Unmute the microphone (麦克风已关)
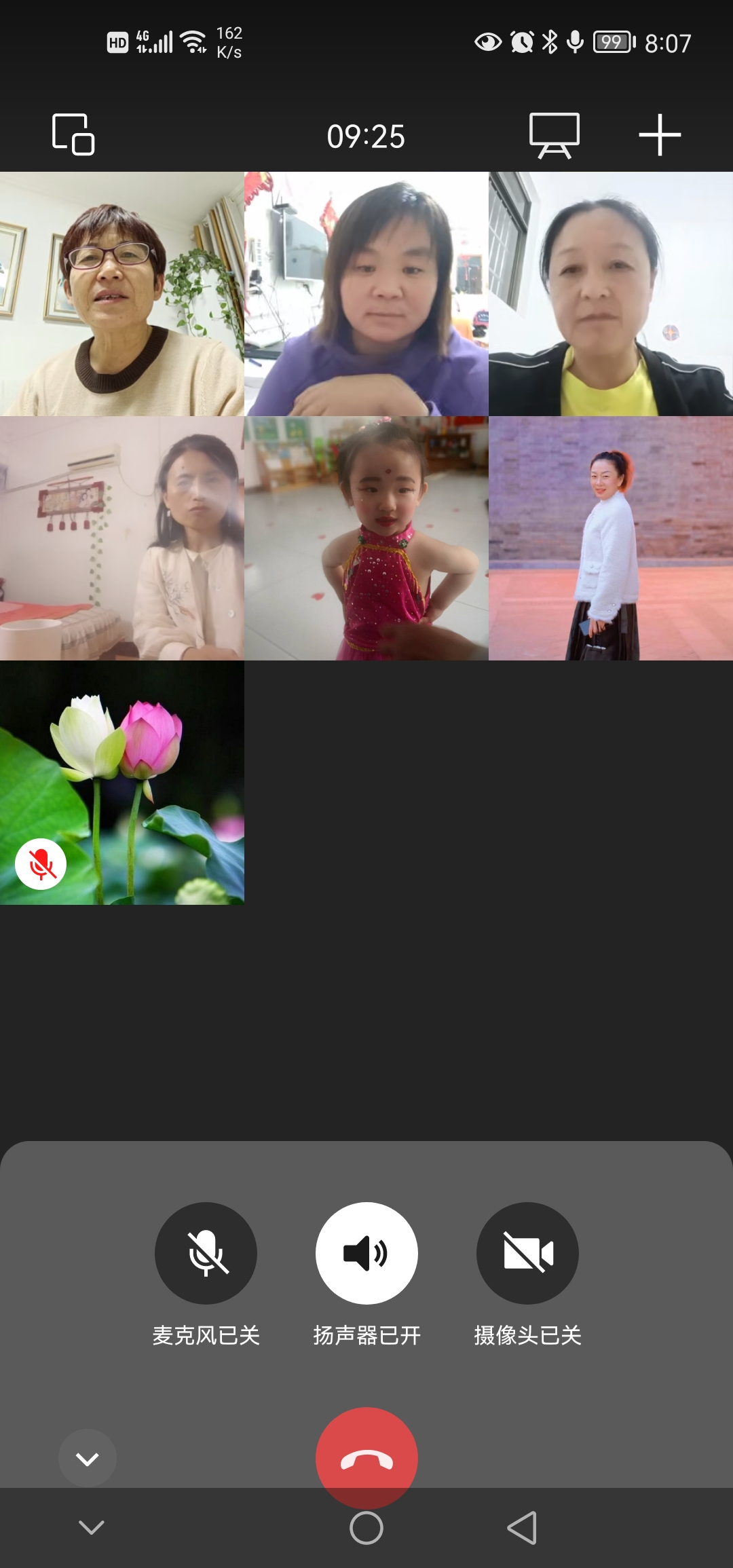 pos(206,1252)
